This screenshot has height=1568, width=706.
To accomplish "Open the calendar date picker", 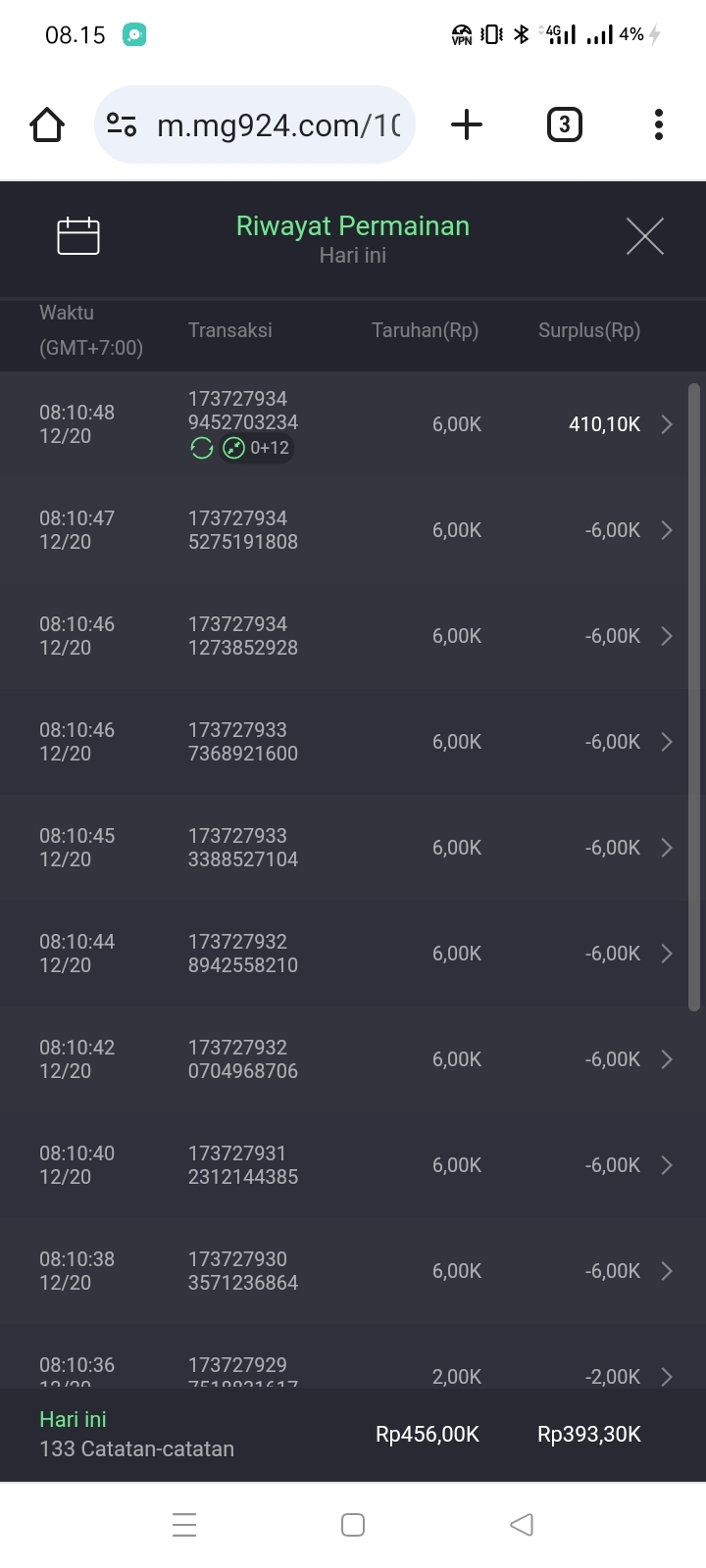I will point(78,236).
